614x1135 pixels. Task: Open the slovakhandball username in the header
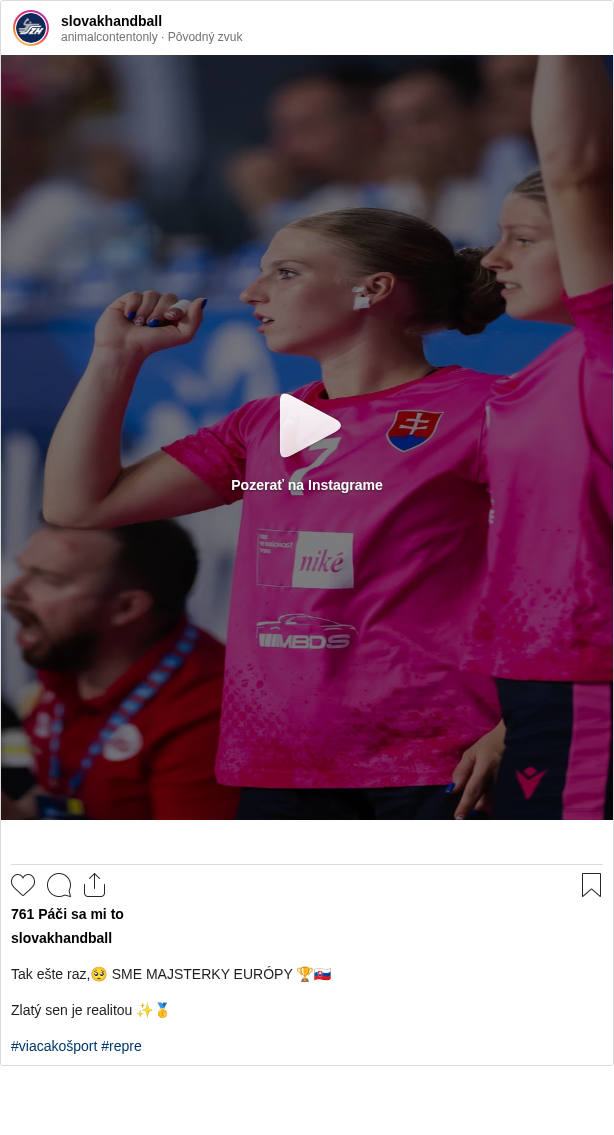tap(111, 21)
